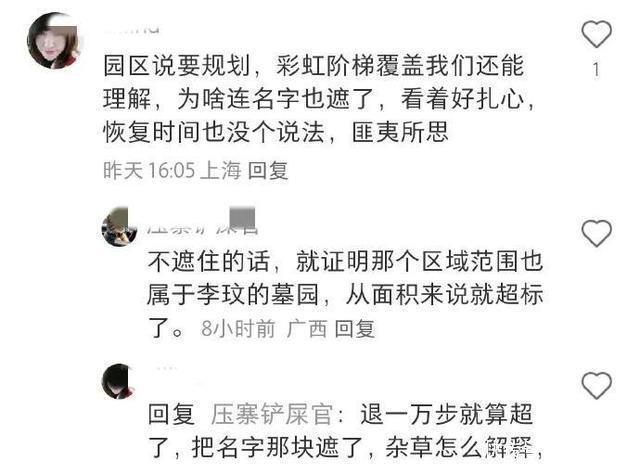
Task: Open the avatar beside the 退一万步 reply
Action: [x=119, y=381]
